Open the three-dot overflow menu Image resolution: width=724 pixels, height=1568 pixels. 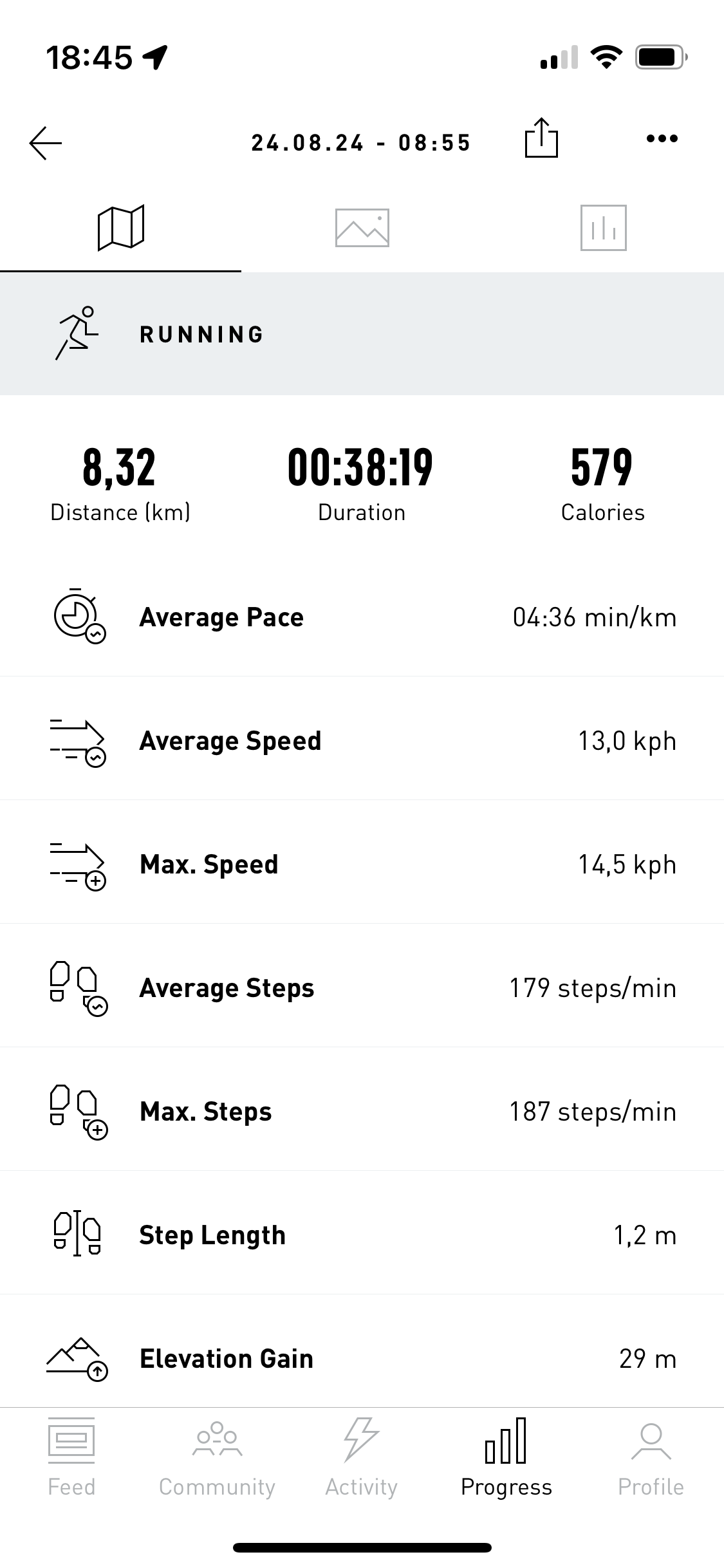pyautogui.click(x=662, y=138)
